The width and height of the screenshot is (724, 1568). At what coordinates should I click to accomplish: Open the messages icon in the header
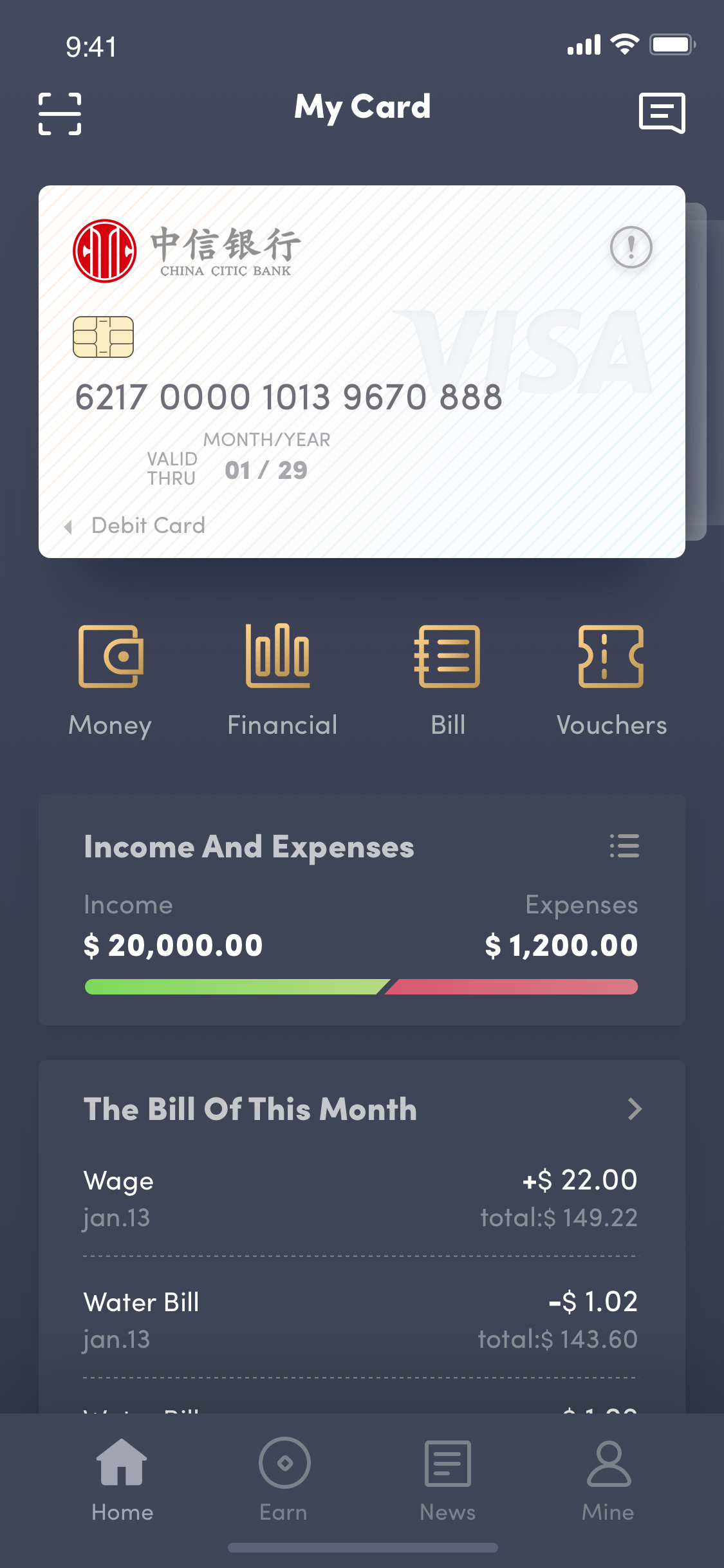[x=662, y=113]
